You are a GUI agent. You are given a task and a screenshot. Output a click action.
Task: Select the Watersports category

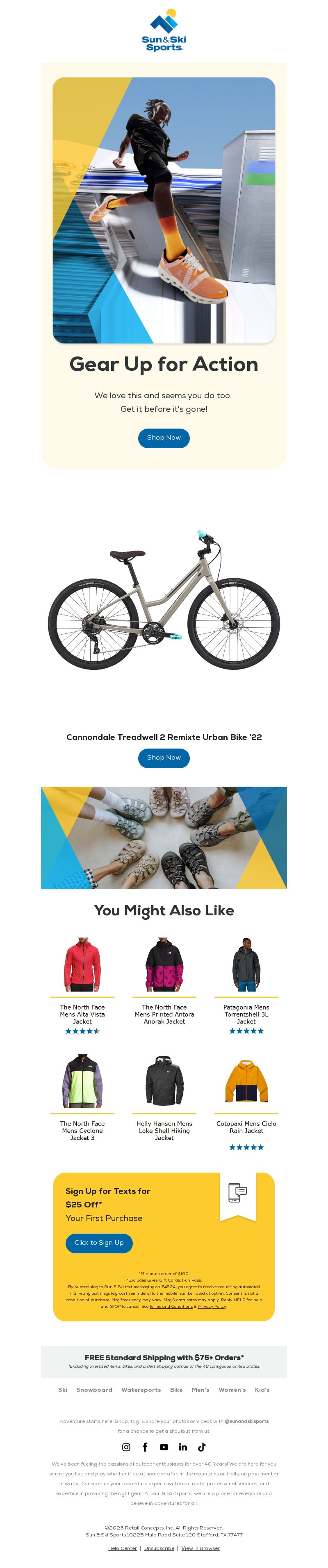point(141,1390)
